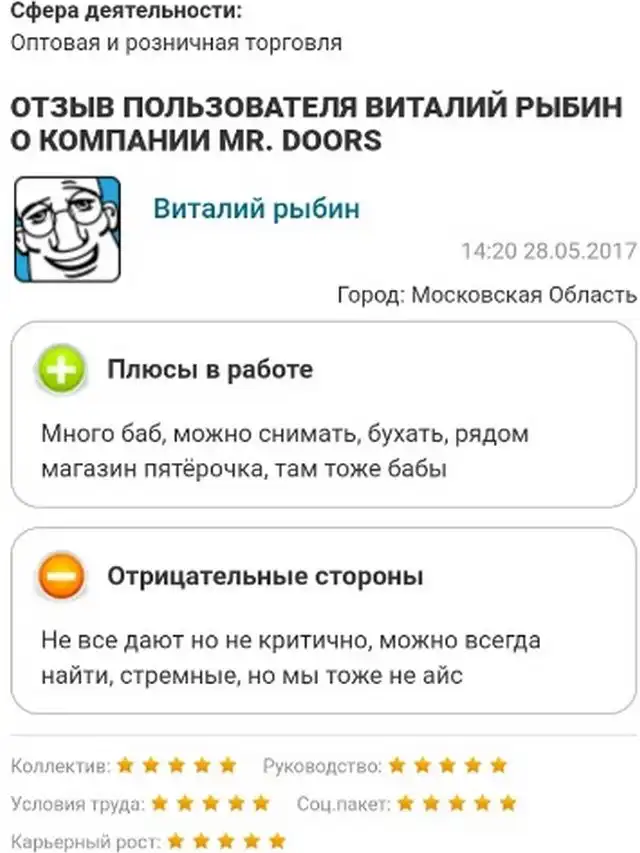Tap the reviewer's avatar picture

point(67,229)
